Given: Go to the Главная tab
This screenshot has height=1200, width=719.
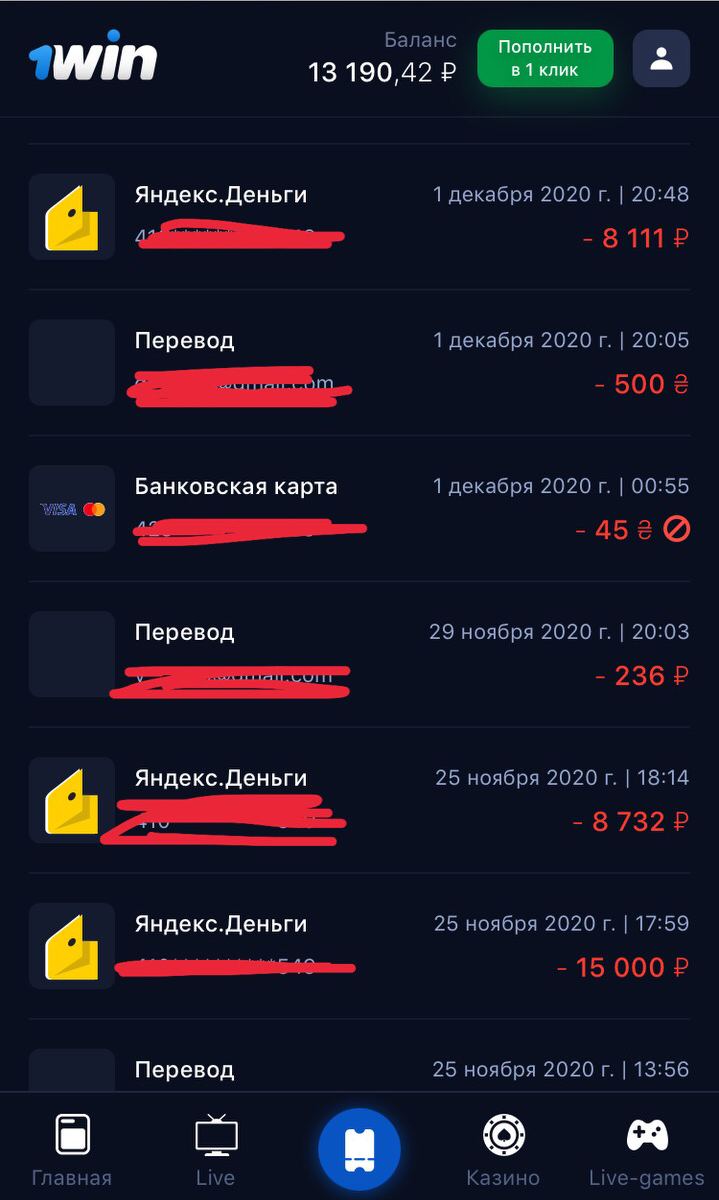Looking at the screenshot, I should click(72, 1149).
